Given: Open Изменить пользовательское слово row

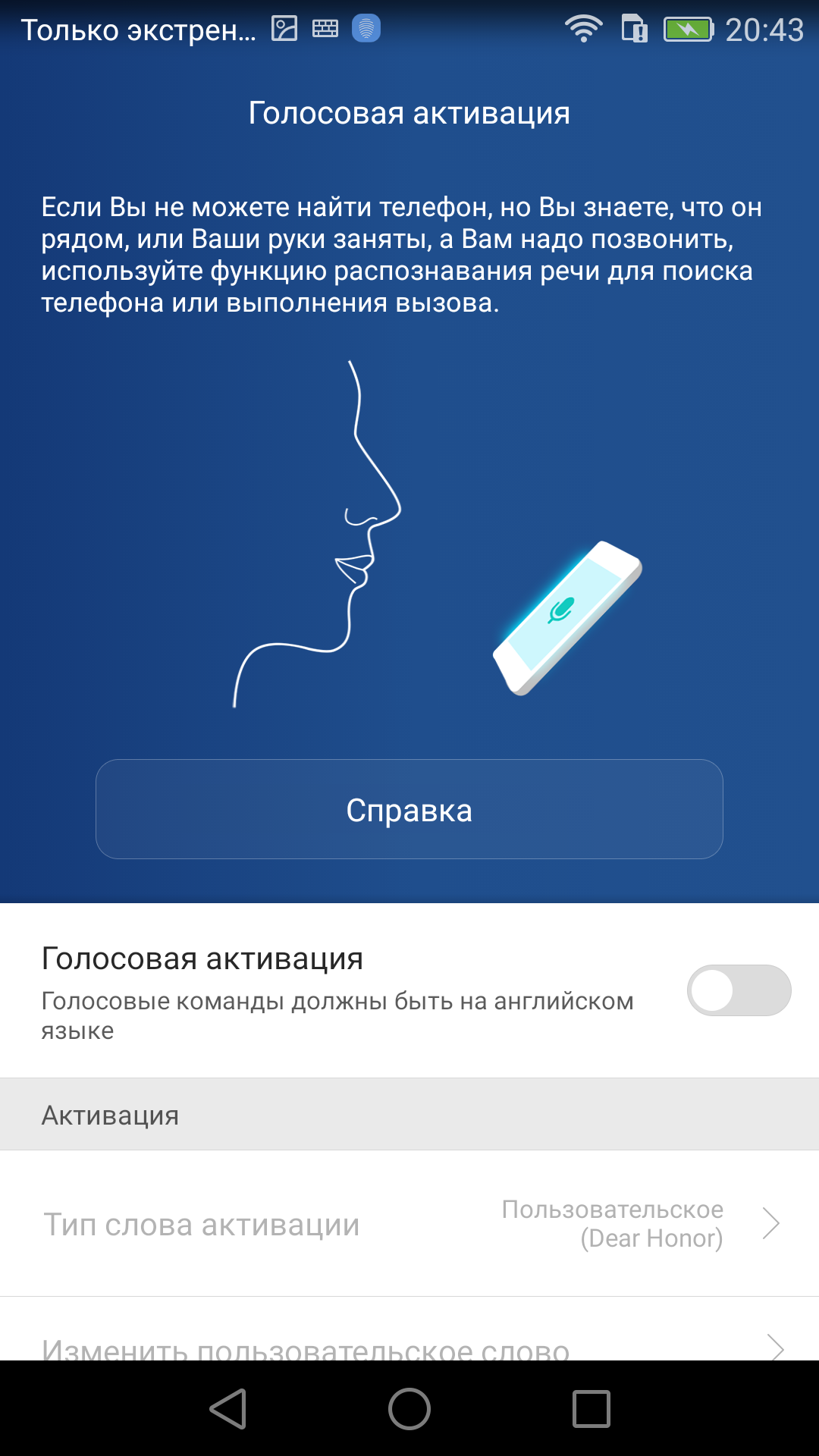Looking at the screenshot, I should (409, 1329).
